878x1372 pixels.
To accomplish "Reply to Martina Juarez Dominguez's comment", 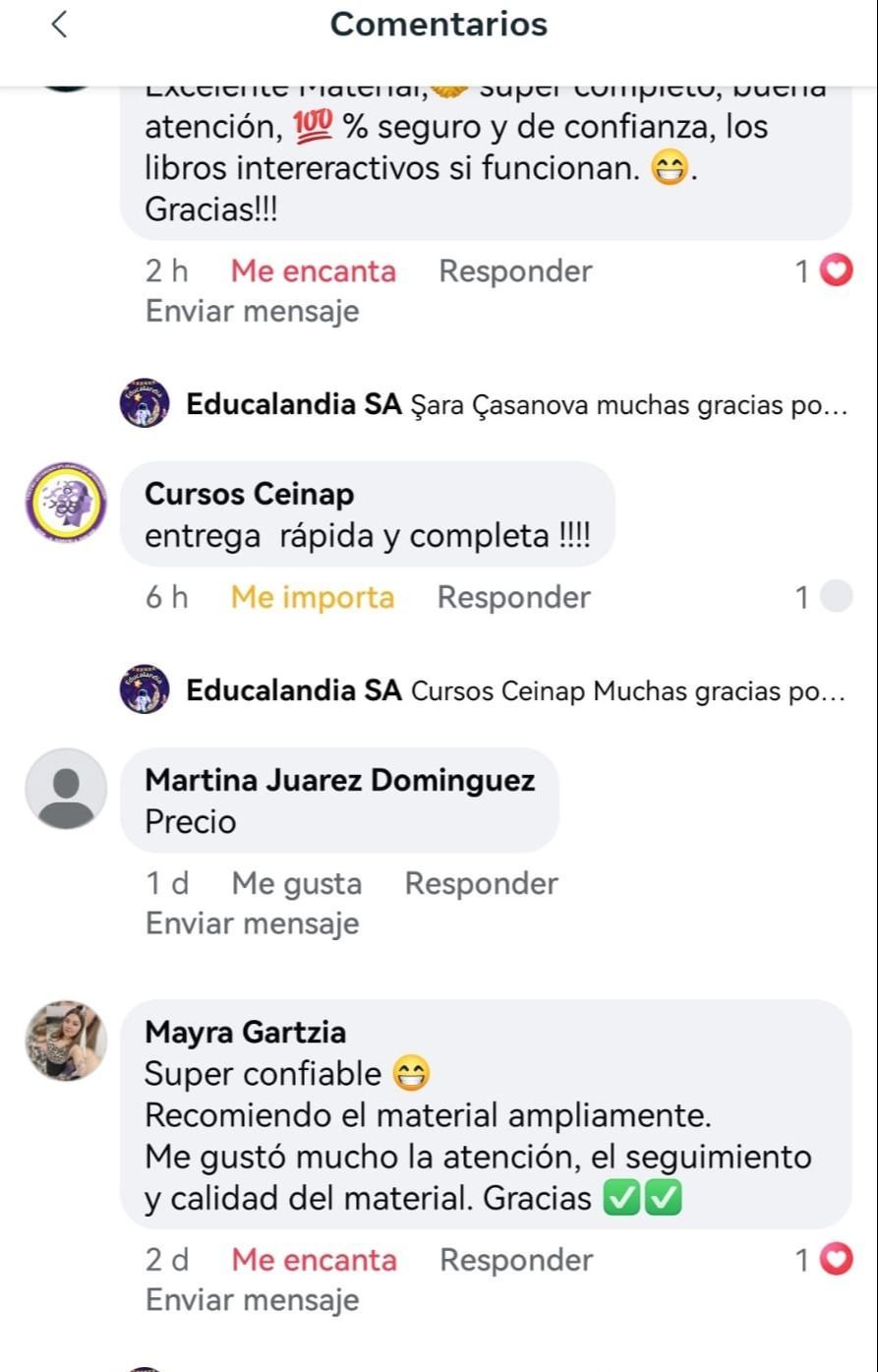I will tap(481, 883).
